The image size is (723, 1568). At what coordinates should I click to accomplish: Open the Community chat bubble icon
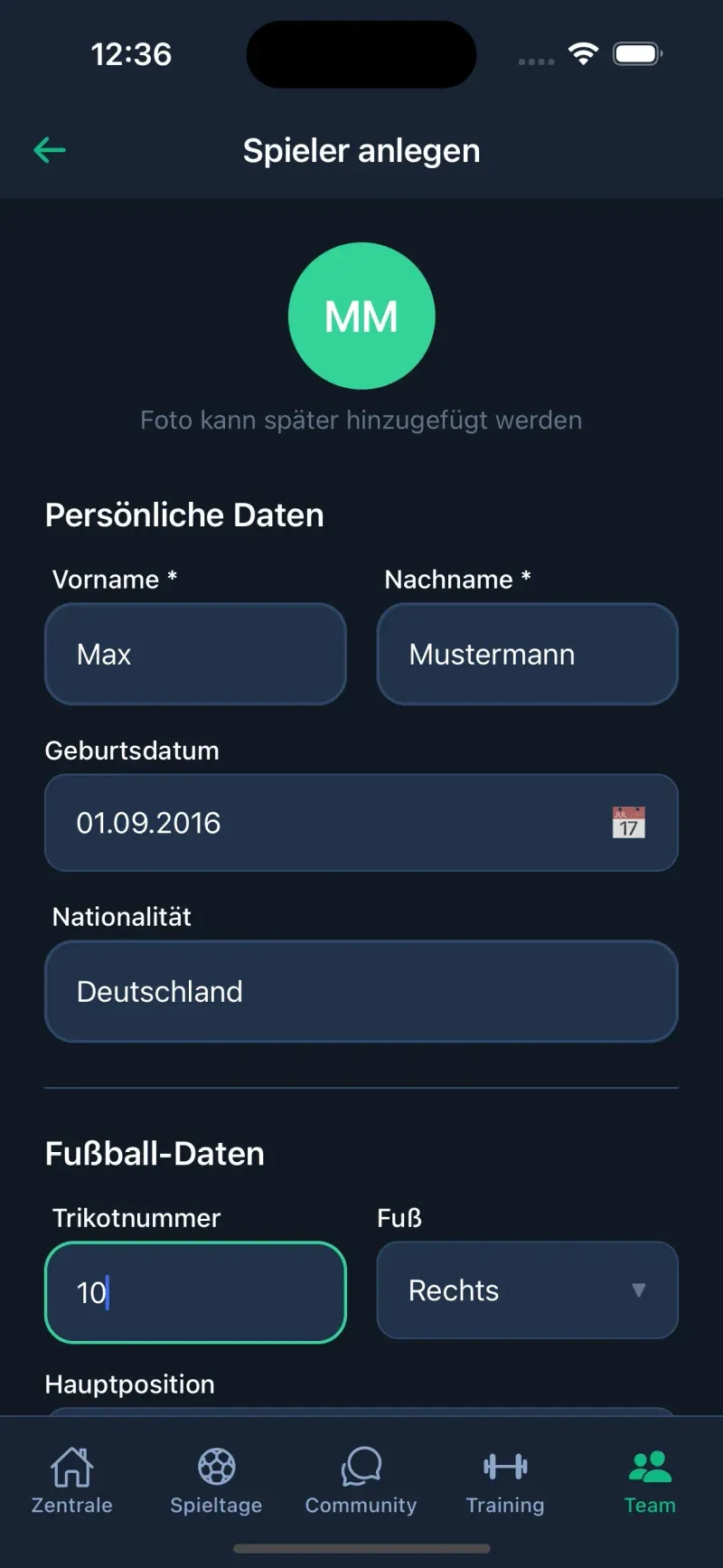361,1467
